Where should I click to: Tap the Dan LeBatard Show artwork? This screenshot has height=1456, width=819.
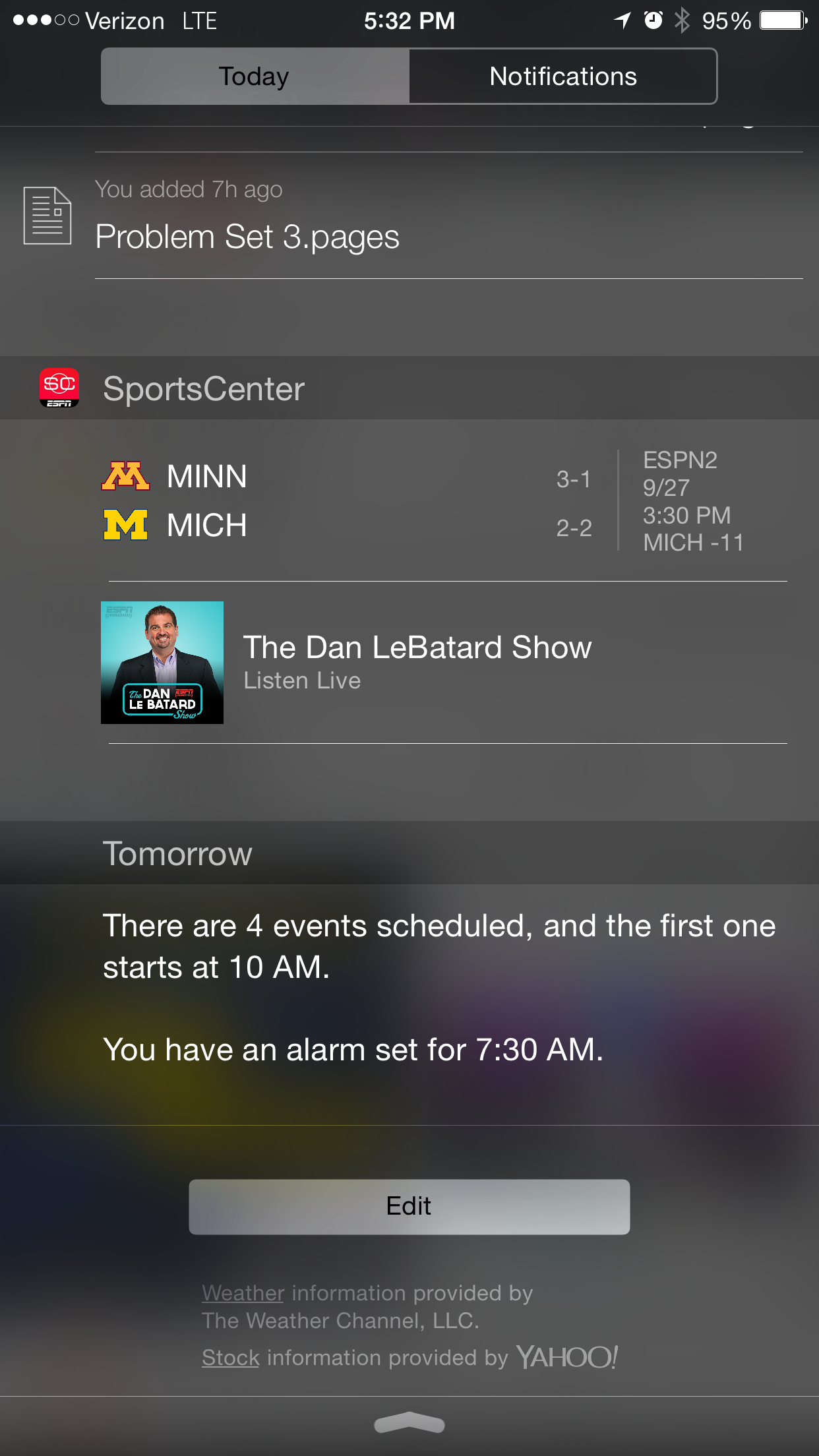tap(162, 661)
